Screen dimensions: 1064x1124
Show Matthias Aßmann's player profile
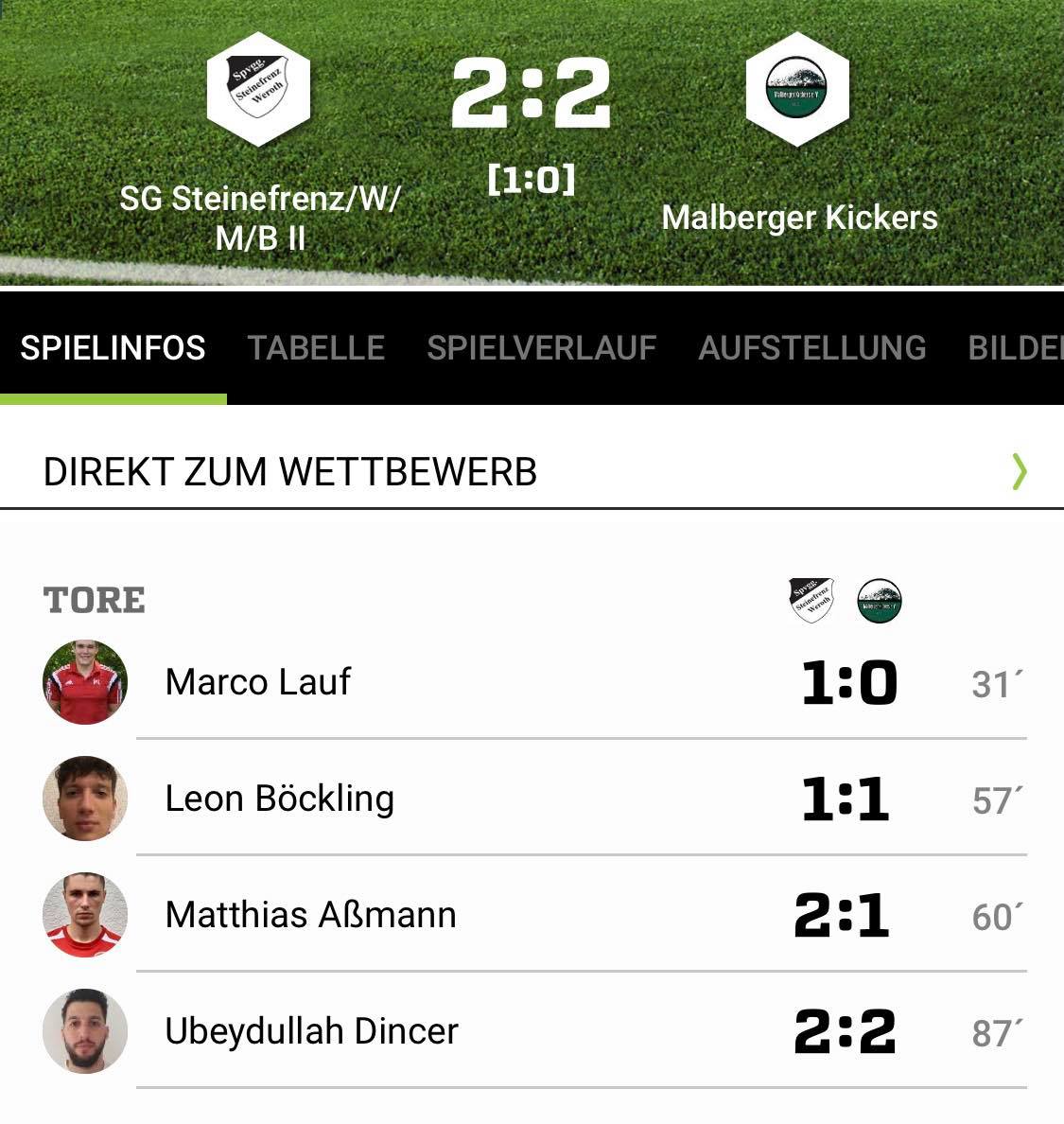[x=310, y=915]
